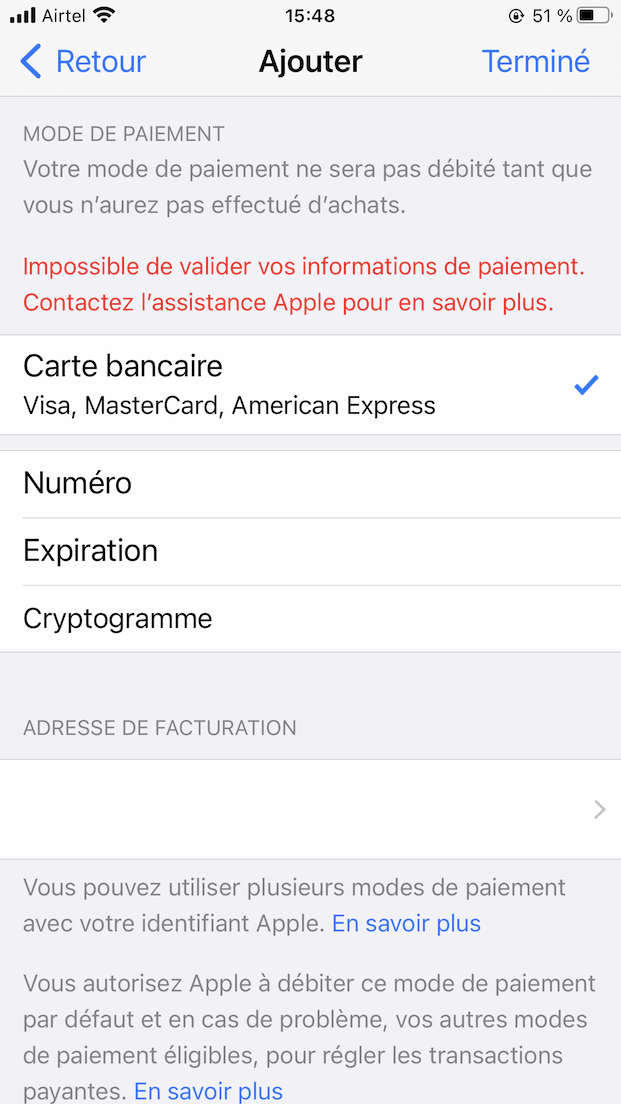The width and height of the screenshot is (621, 1104).
Task: Go back with the Retour button
Action: click(x=82, y=62)
